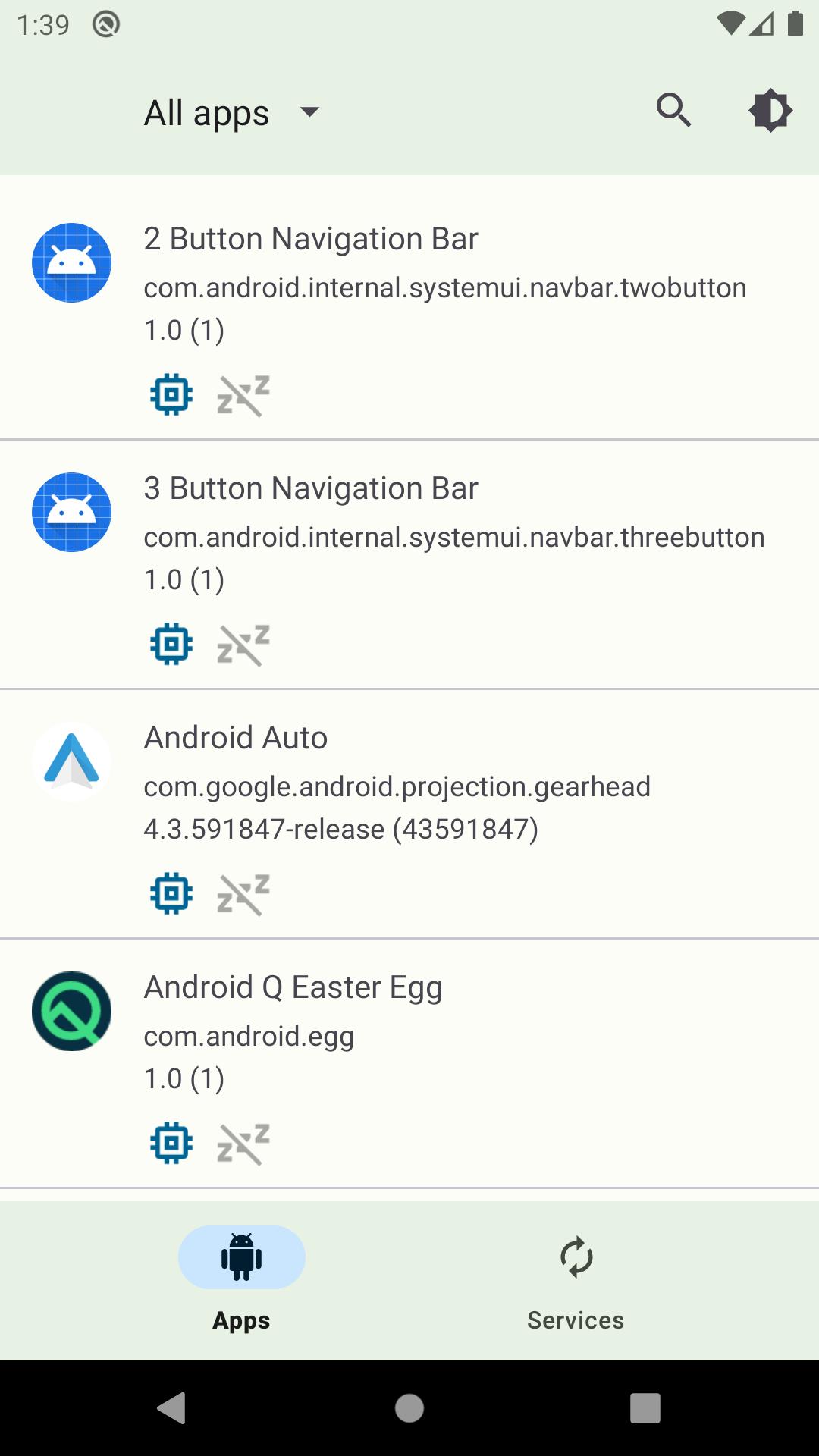The width and height of the screenshot is (819, 1456).
Task: Toggle the debug chip icon under Android Auto
Action: click(x=171, y=893)
